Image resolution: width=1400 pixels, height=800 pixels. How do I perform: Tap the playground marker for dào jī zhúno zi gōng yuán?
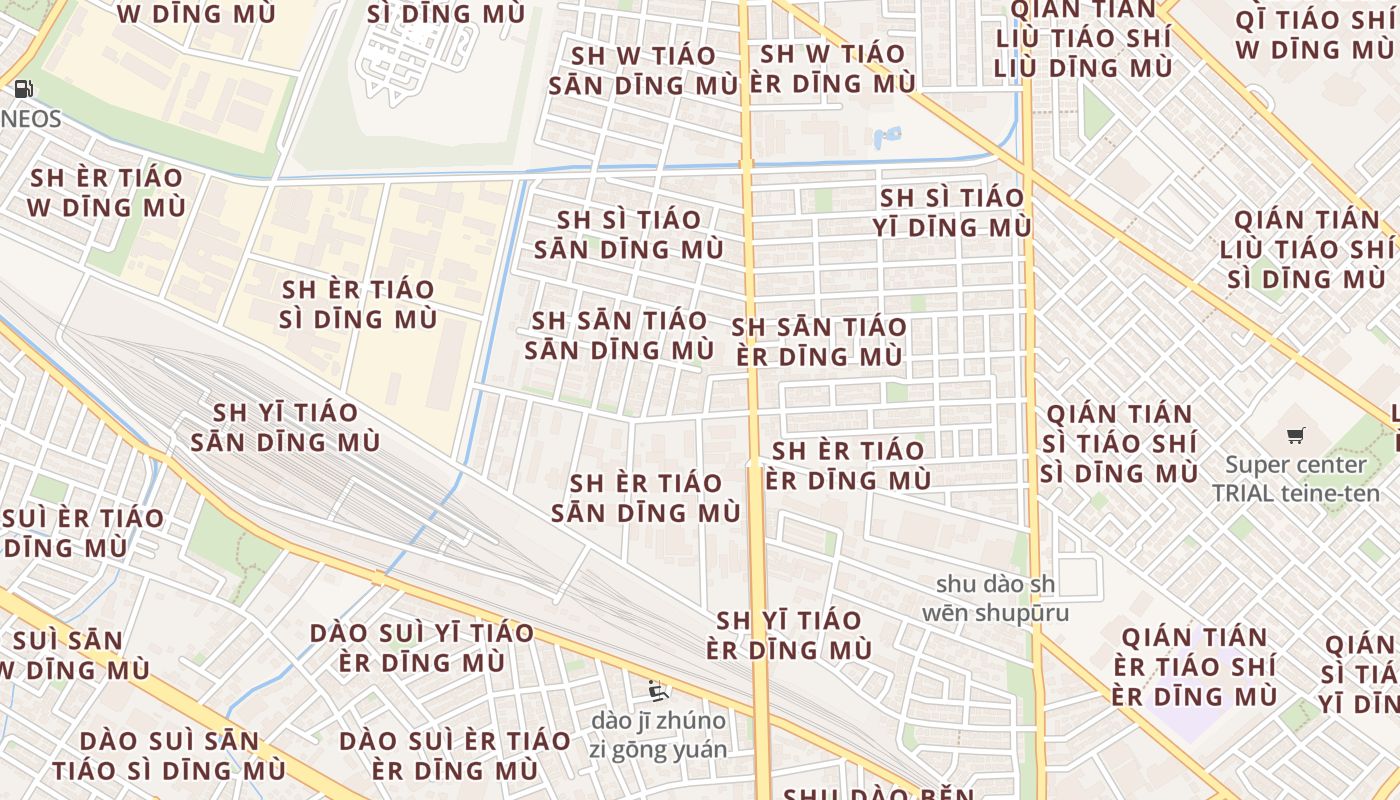tap(657, 690)
